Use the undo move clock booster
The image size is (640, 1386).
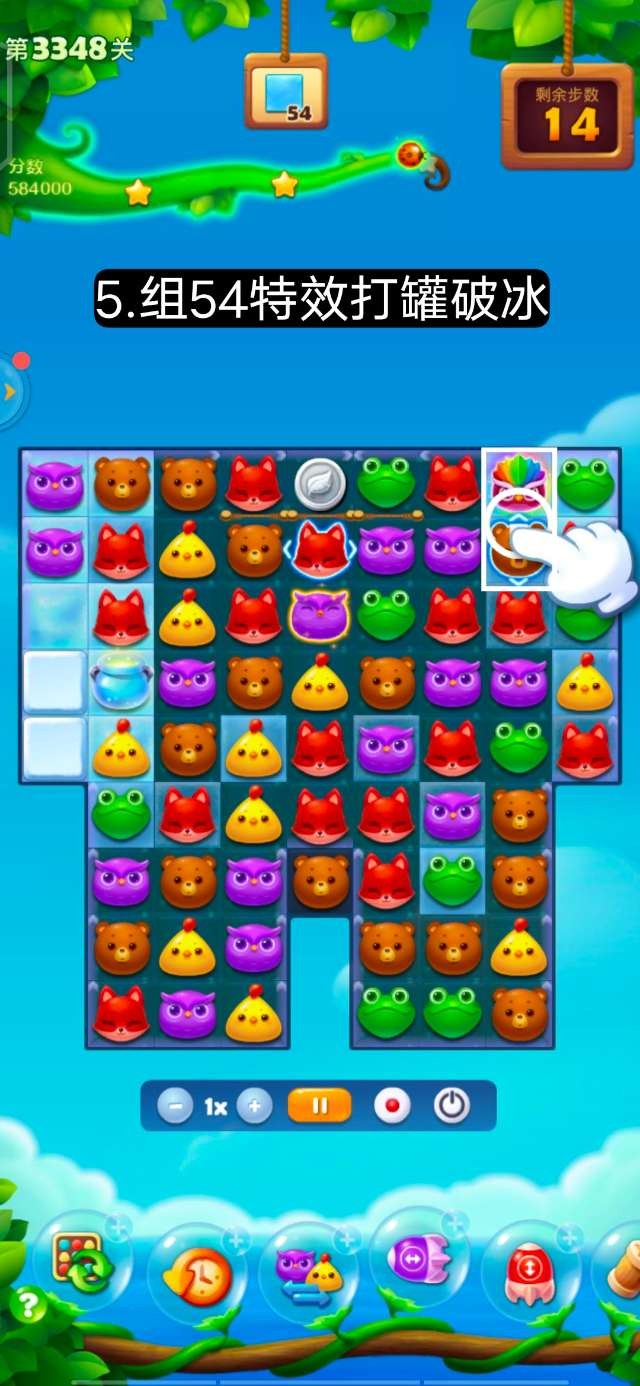point(195,1272)
